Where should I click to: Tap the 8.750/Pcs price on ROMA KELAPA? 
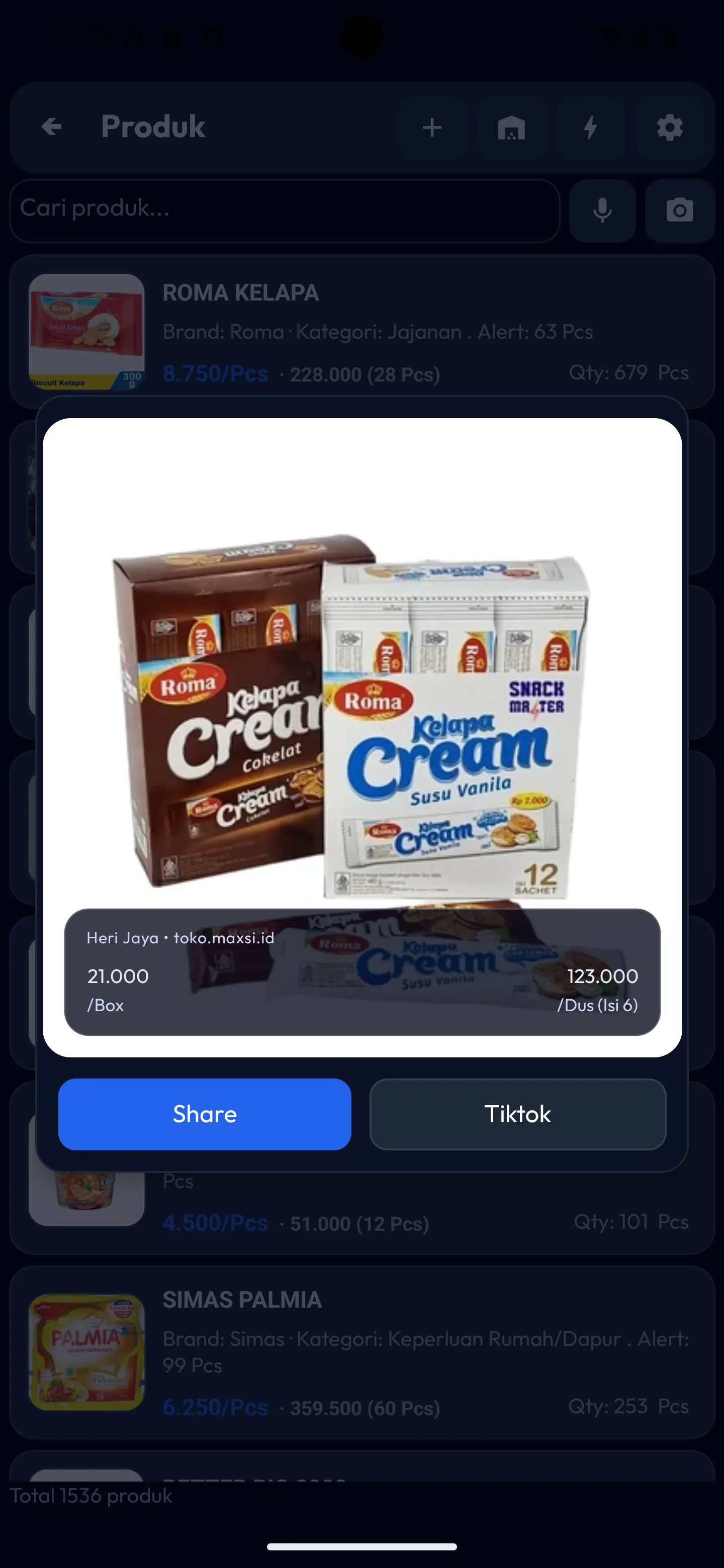(215, 374)
